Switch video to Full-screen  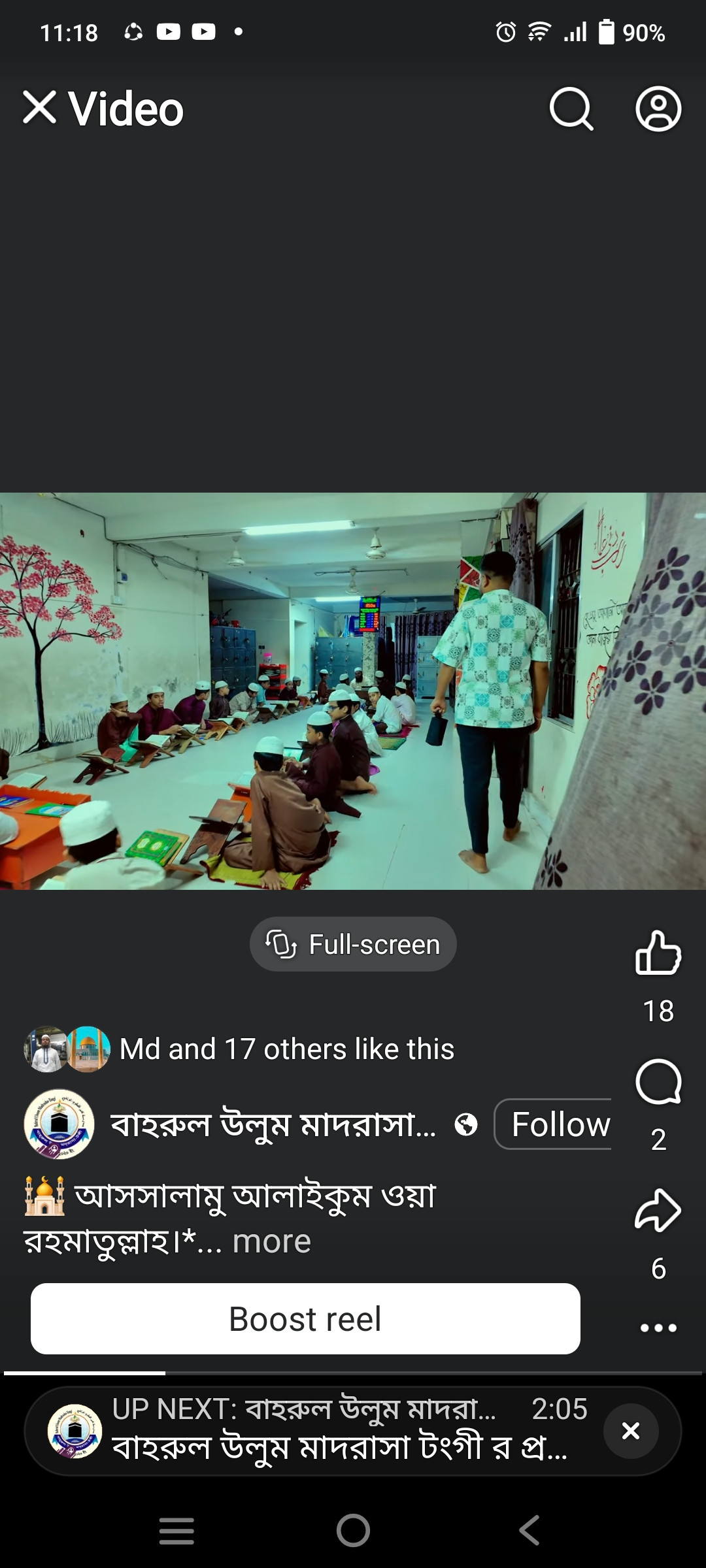(353, 944)
